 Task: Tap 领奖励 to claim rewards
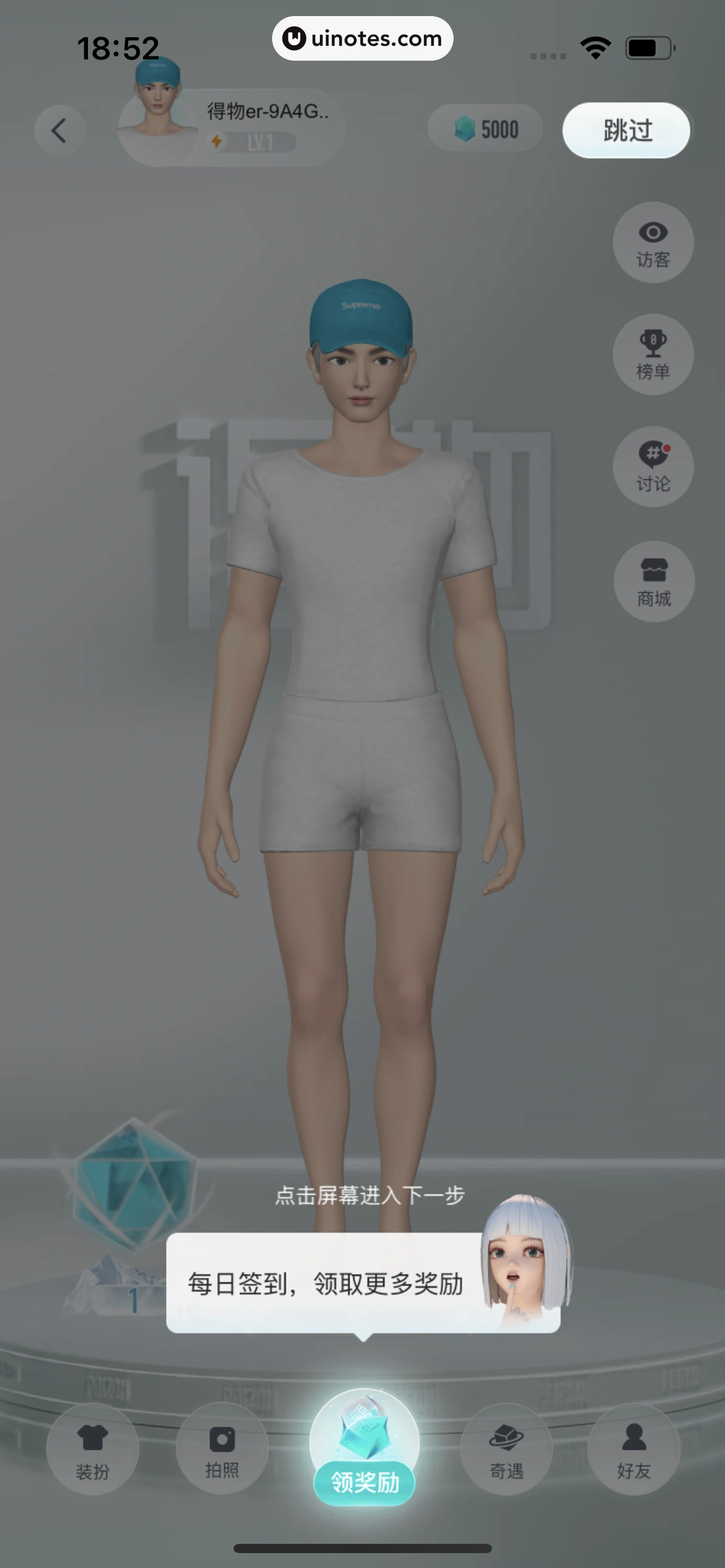click(364, 1449)
